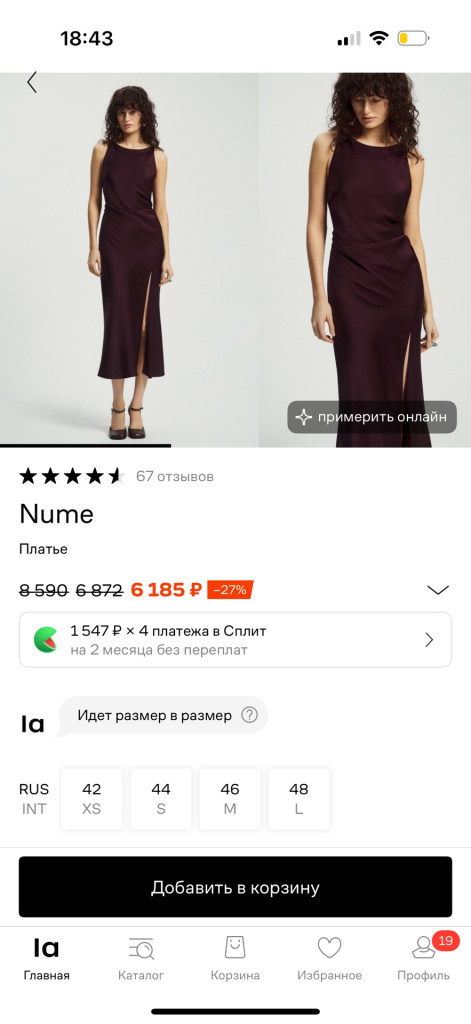Switch to the Профиль tab
This screenshot has width=471, height=1024.
[423, 959]
